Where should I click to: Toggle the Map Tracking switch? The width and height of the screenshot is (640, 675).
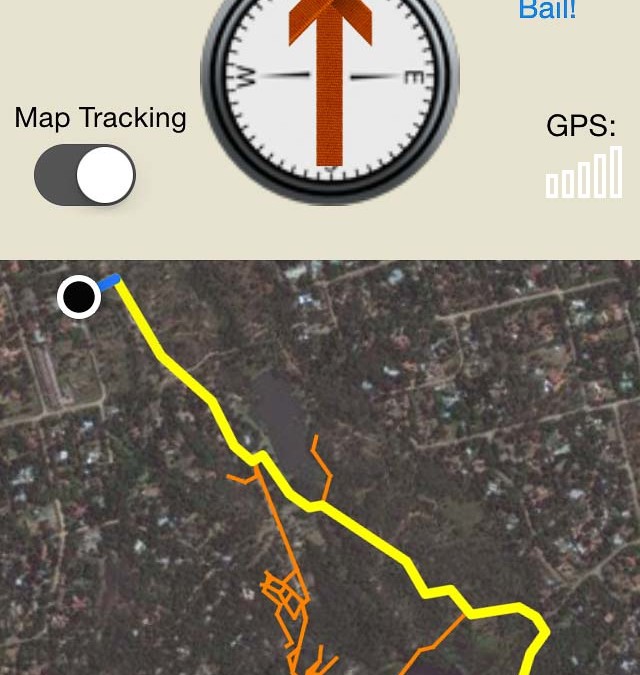click(x=85, y=176)
